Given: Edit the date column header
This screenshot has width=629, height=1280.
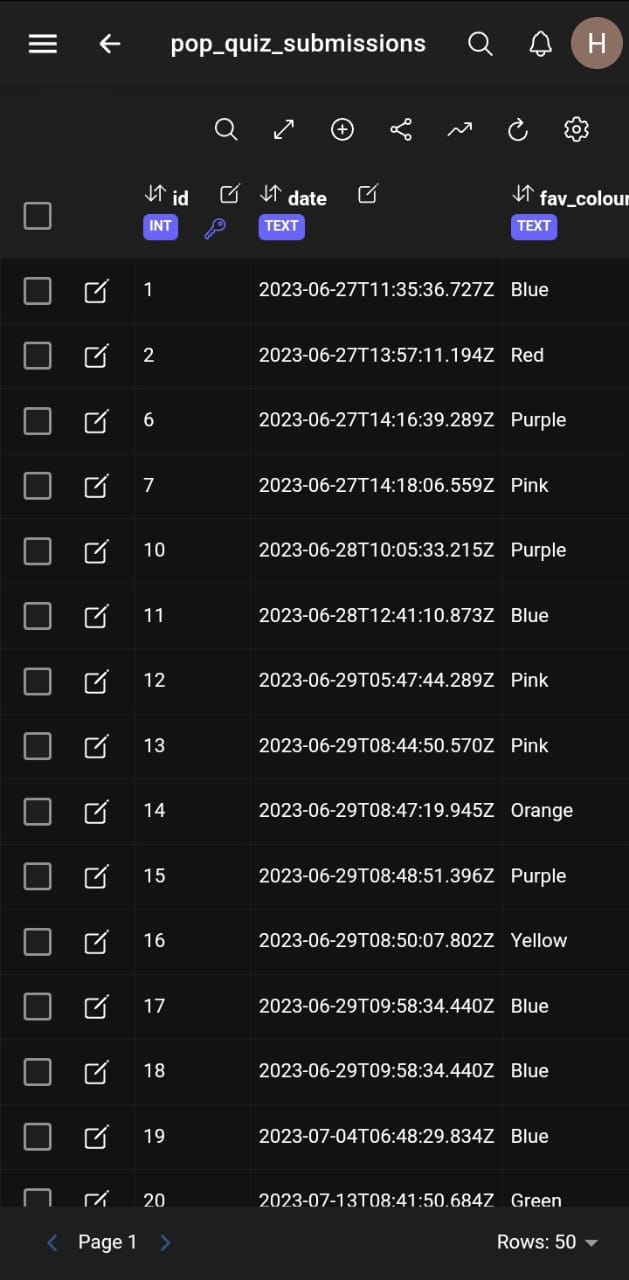Looking at the screenshot, I should [367, 194].
